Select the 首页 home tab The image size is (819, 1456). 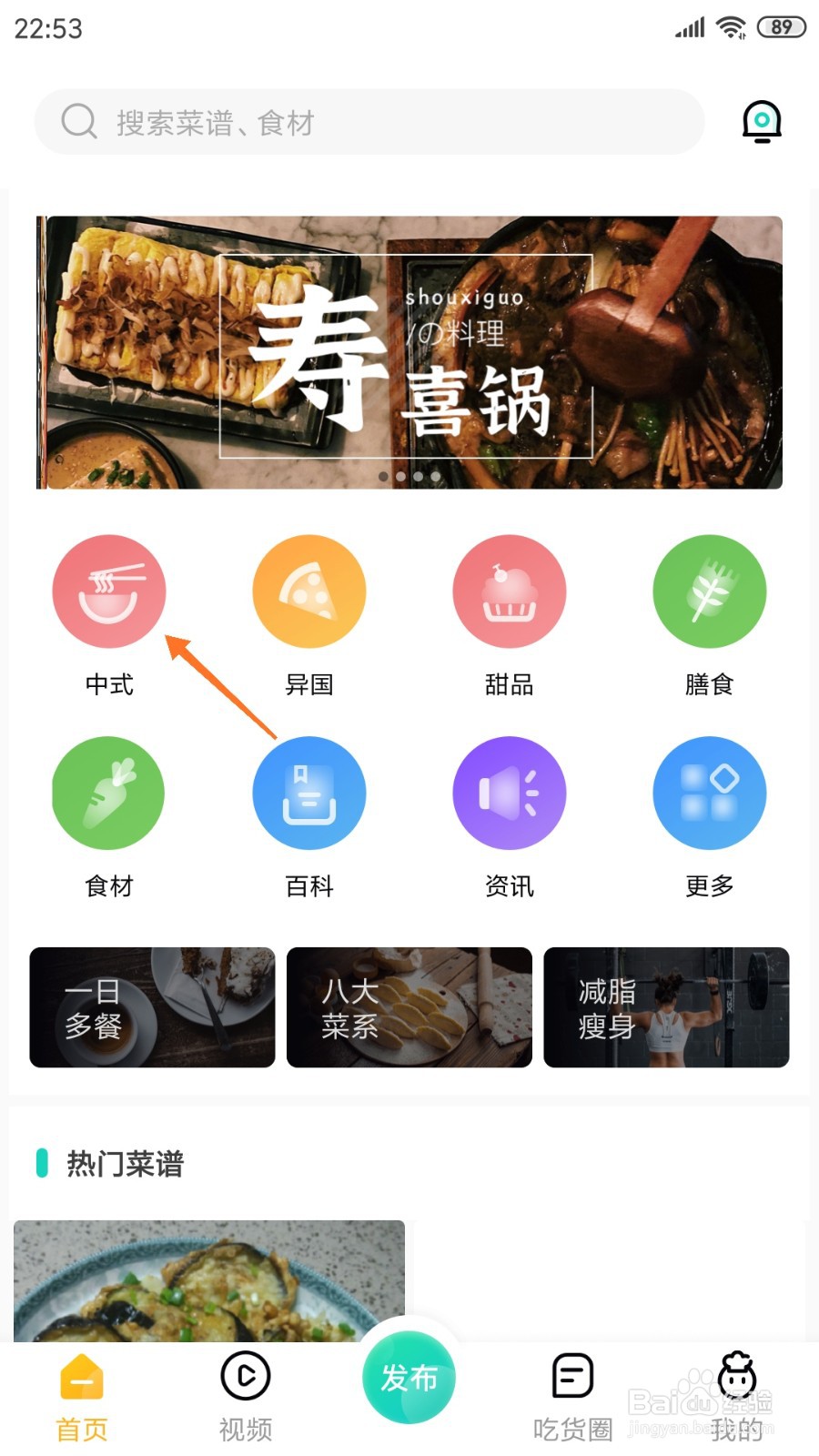point(82,1392)
